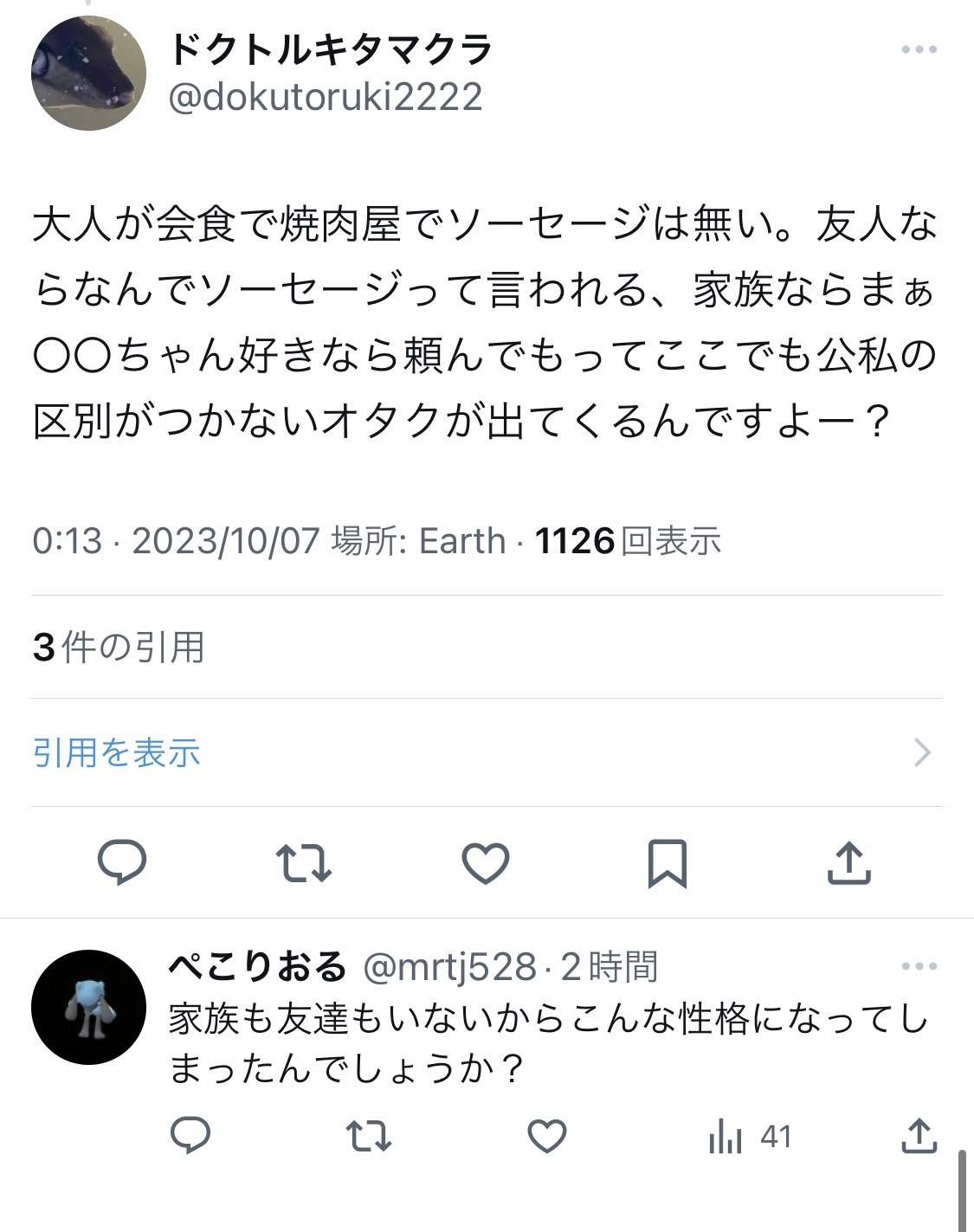Image resolution: width=974 pixels, height=1232 pixels.
Task: Open the overflow menu on the main post
Action: coord(919,49)
